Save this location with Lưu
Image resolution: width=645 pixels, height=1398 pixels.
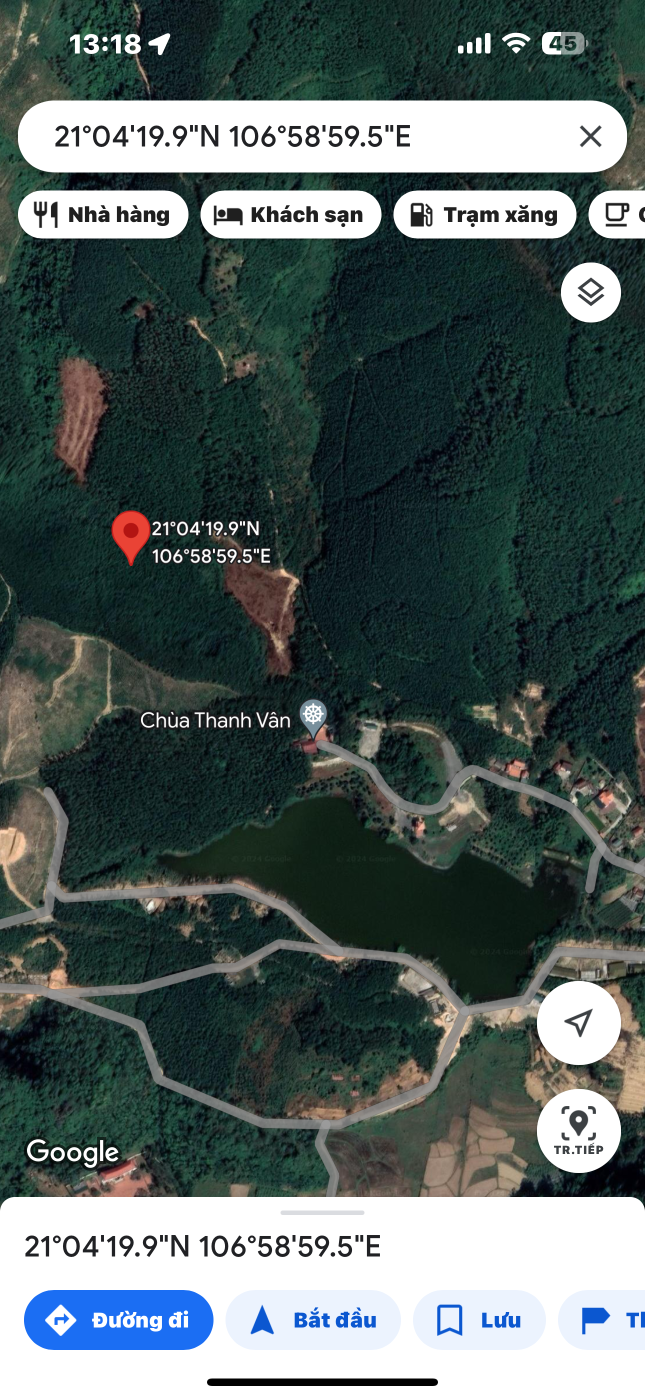[479, 1320]
